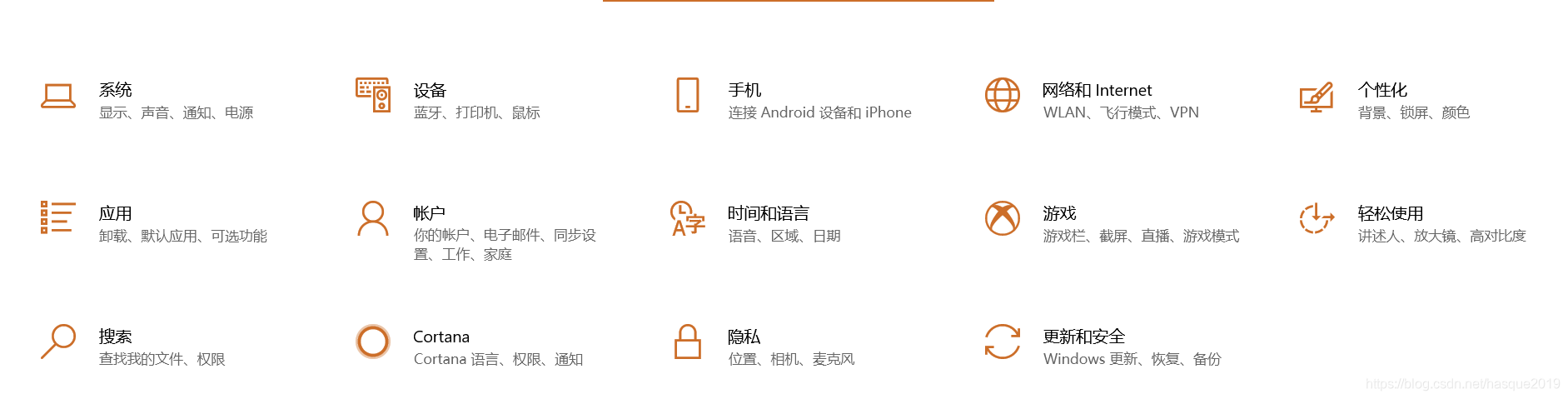Go to 隐私 privacy settings

744,337
